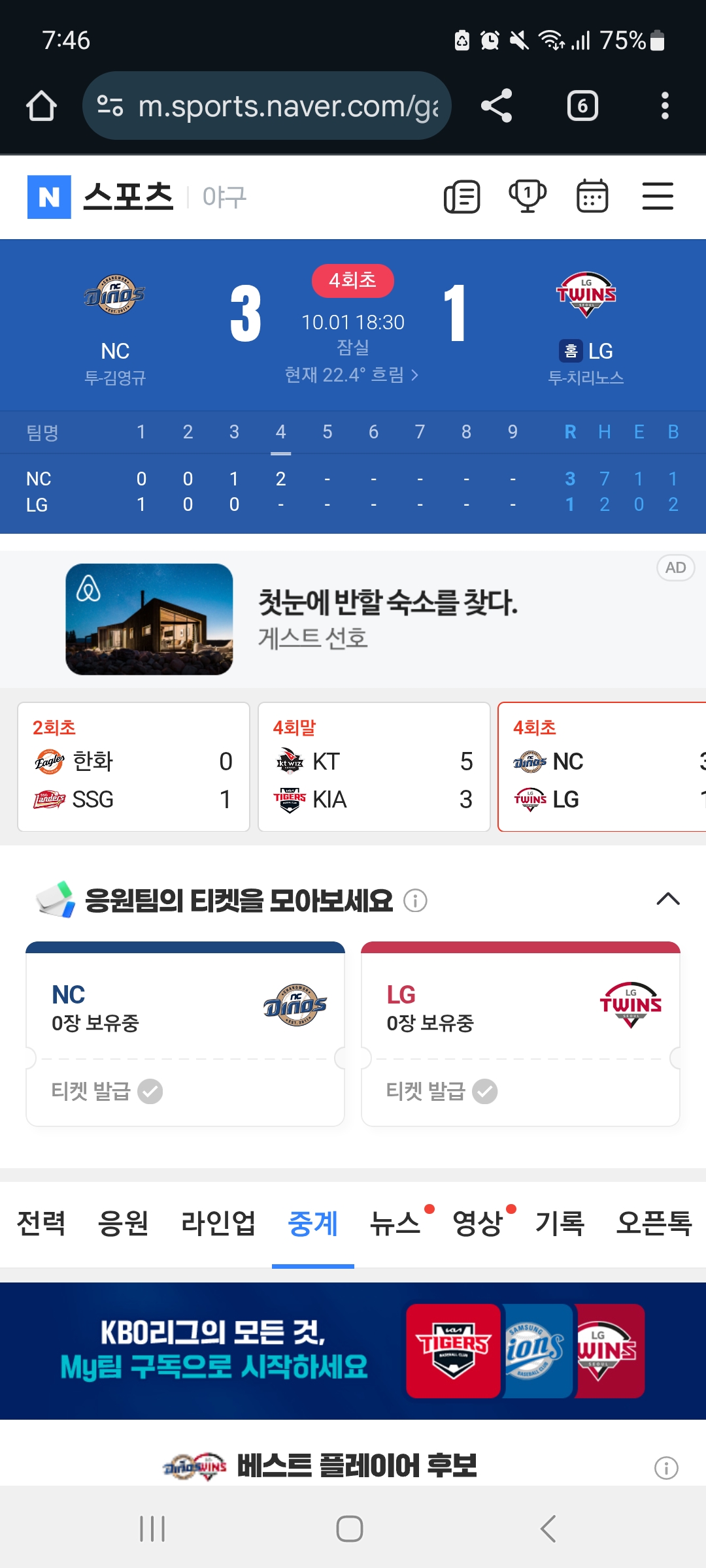Go back with the system back button
Screen dimensions: 706x1568
coord(548,1529)
